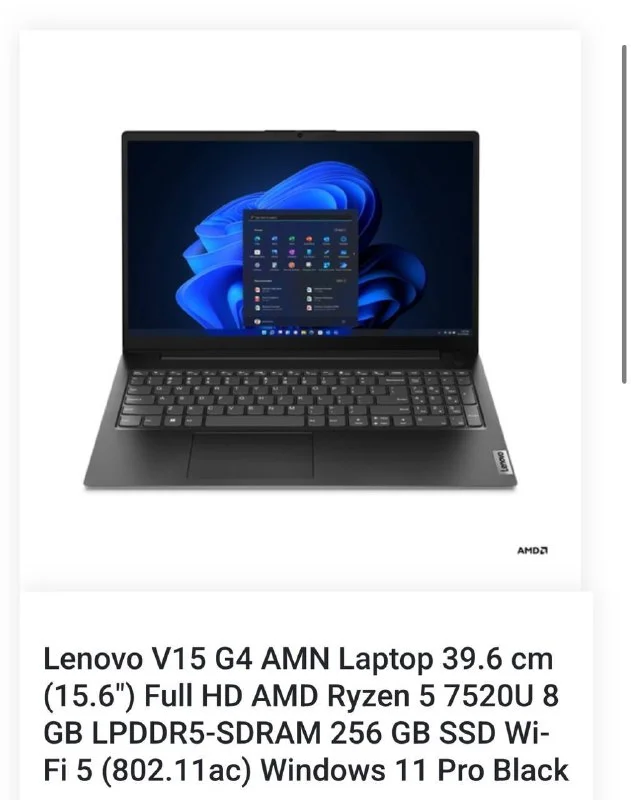Open the Lenovo V15 G4 laptop product image

(x=300, y=310)
